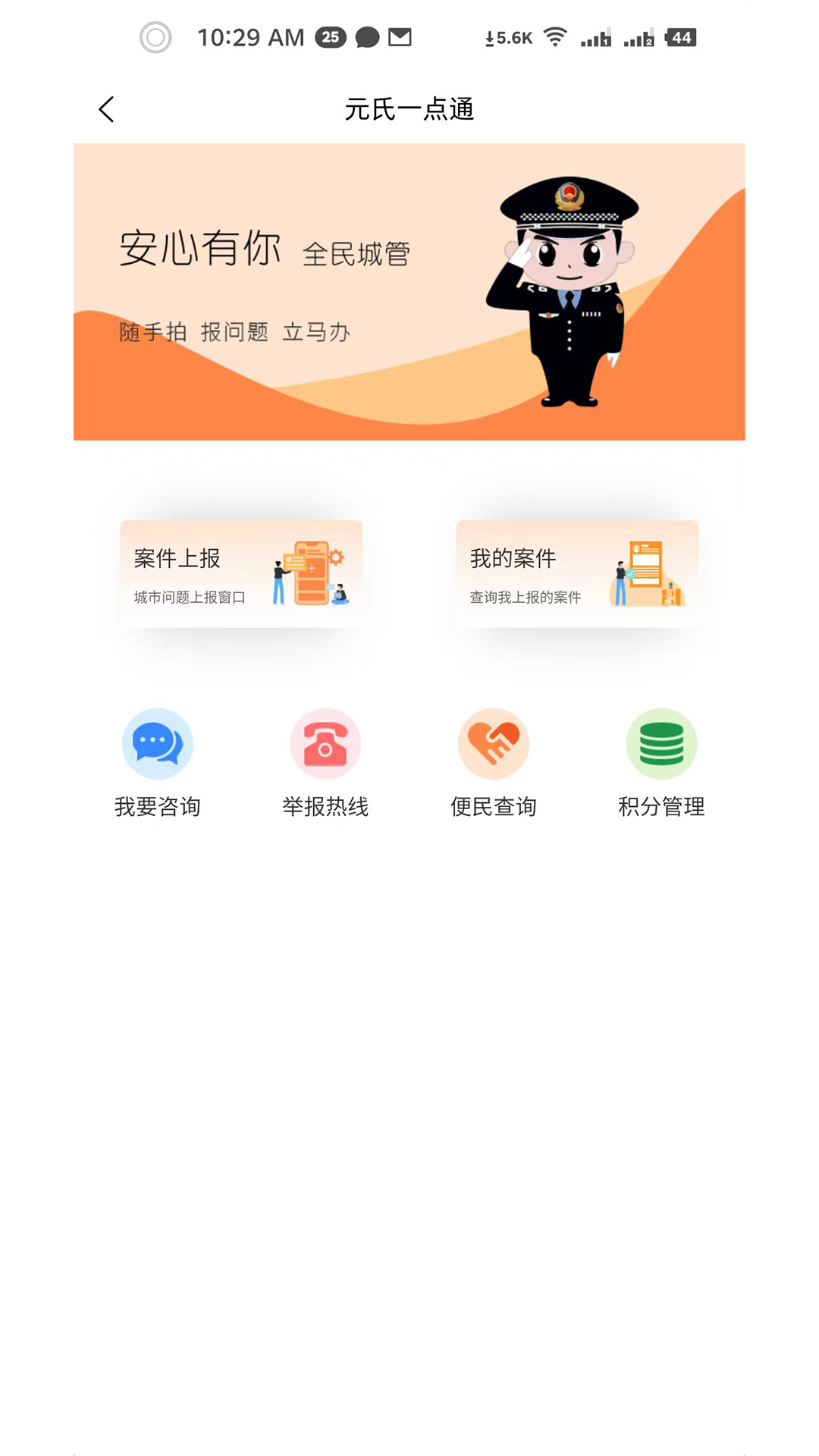Open the 案件上报 card
This screenshot has height=1456, width=819.
click(x=241, y=574)
